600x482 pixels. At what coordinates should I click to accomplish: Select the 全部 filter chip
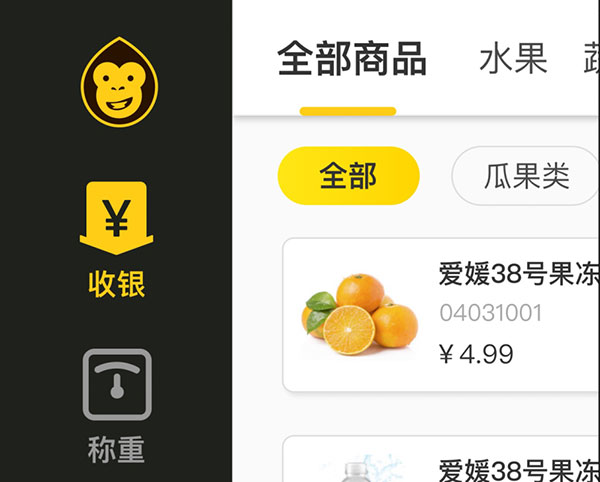coord(348,176)
